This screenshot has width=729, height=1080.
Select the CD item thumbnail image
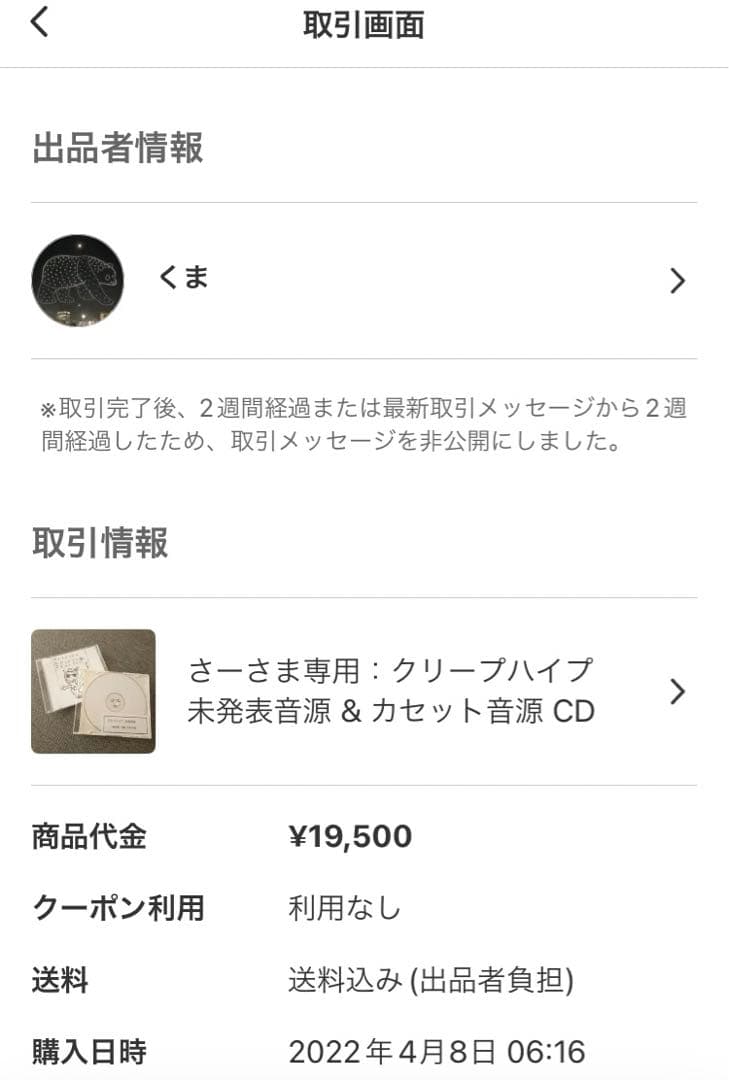pos(93,691)
